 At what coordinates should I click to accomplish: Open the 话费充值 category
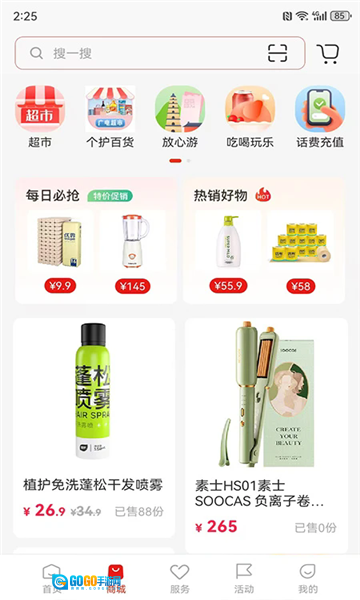(x=320, y=117)
